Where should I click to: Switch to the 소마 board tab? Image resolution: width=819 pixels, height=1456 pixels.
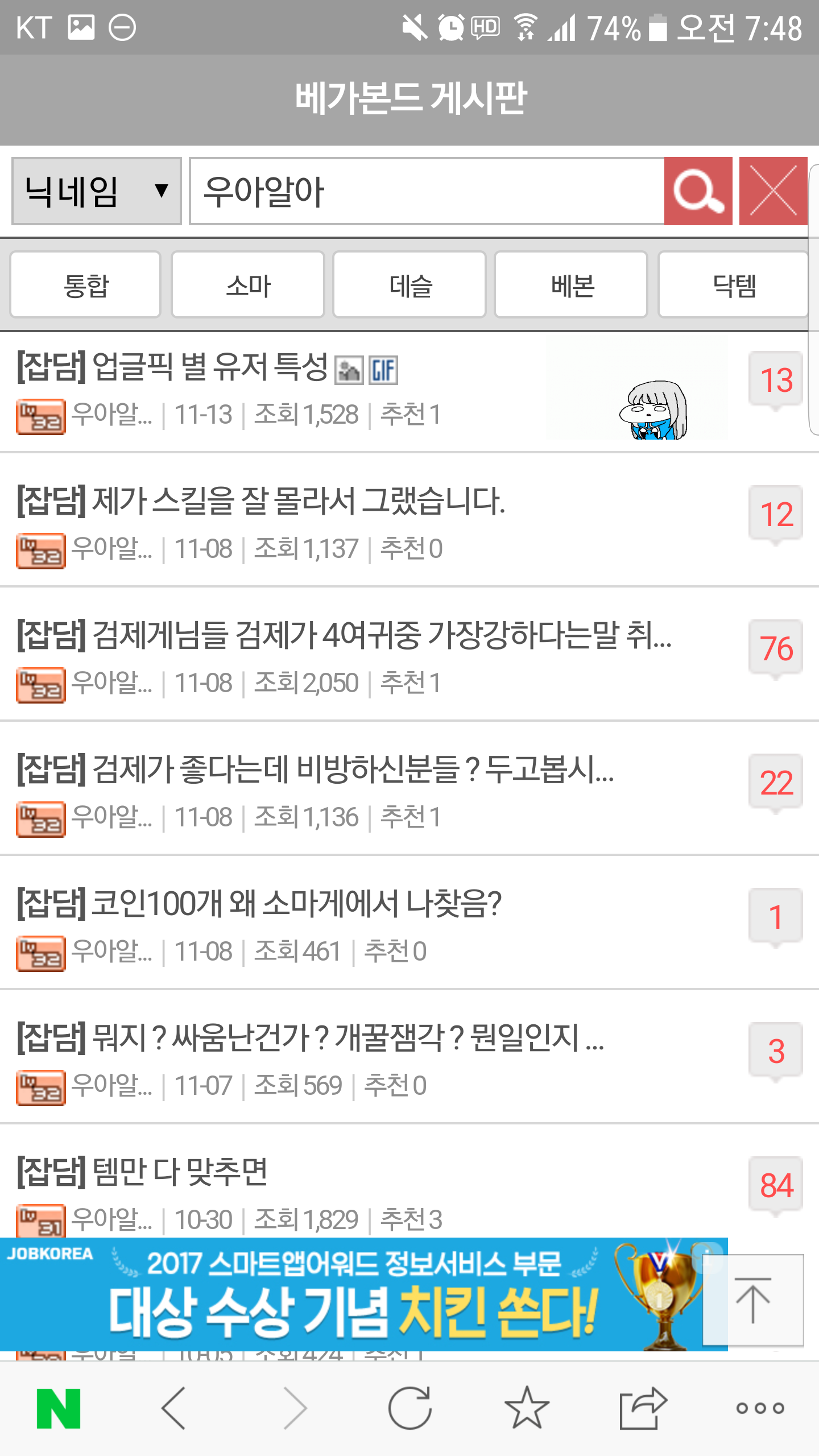(x=248, y=285)
